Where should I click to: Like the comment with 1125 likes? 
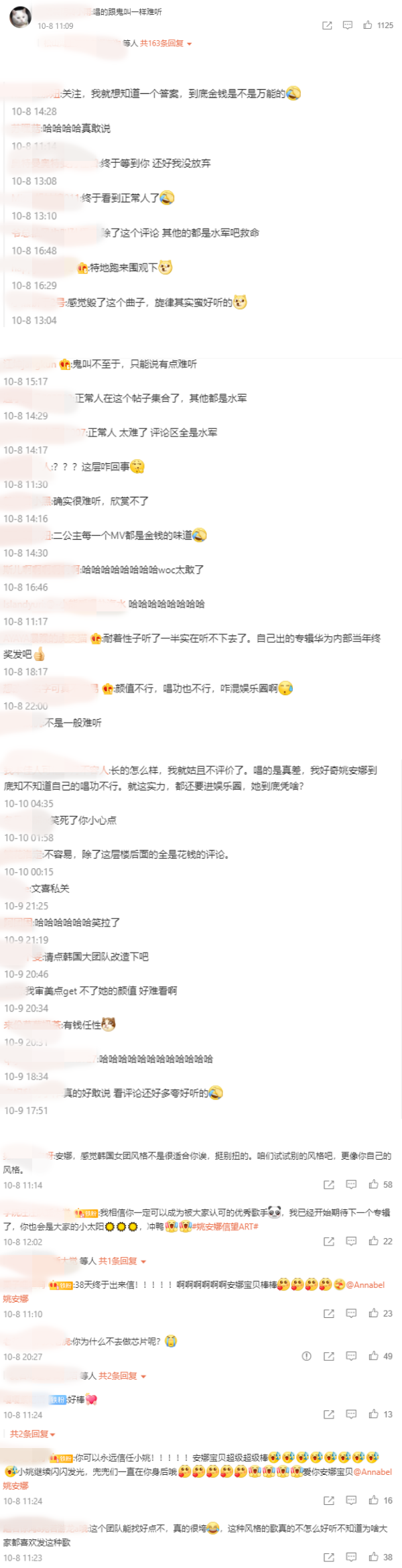pyautogui.click(x=368, y=25)
